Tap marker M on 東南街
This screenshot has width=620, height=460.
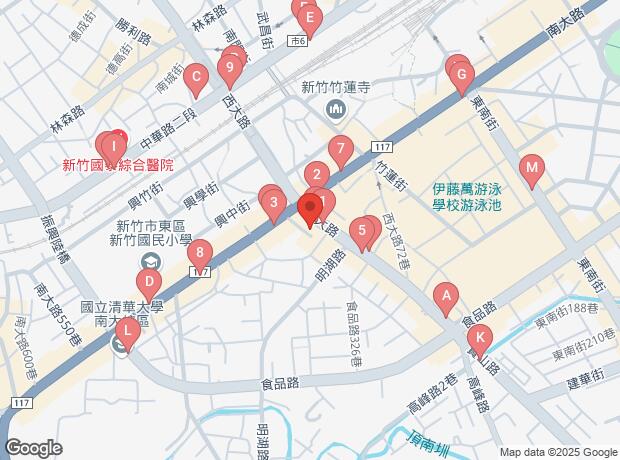[x=532, y=172]
